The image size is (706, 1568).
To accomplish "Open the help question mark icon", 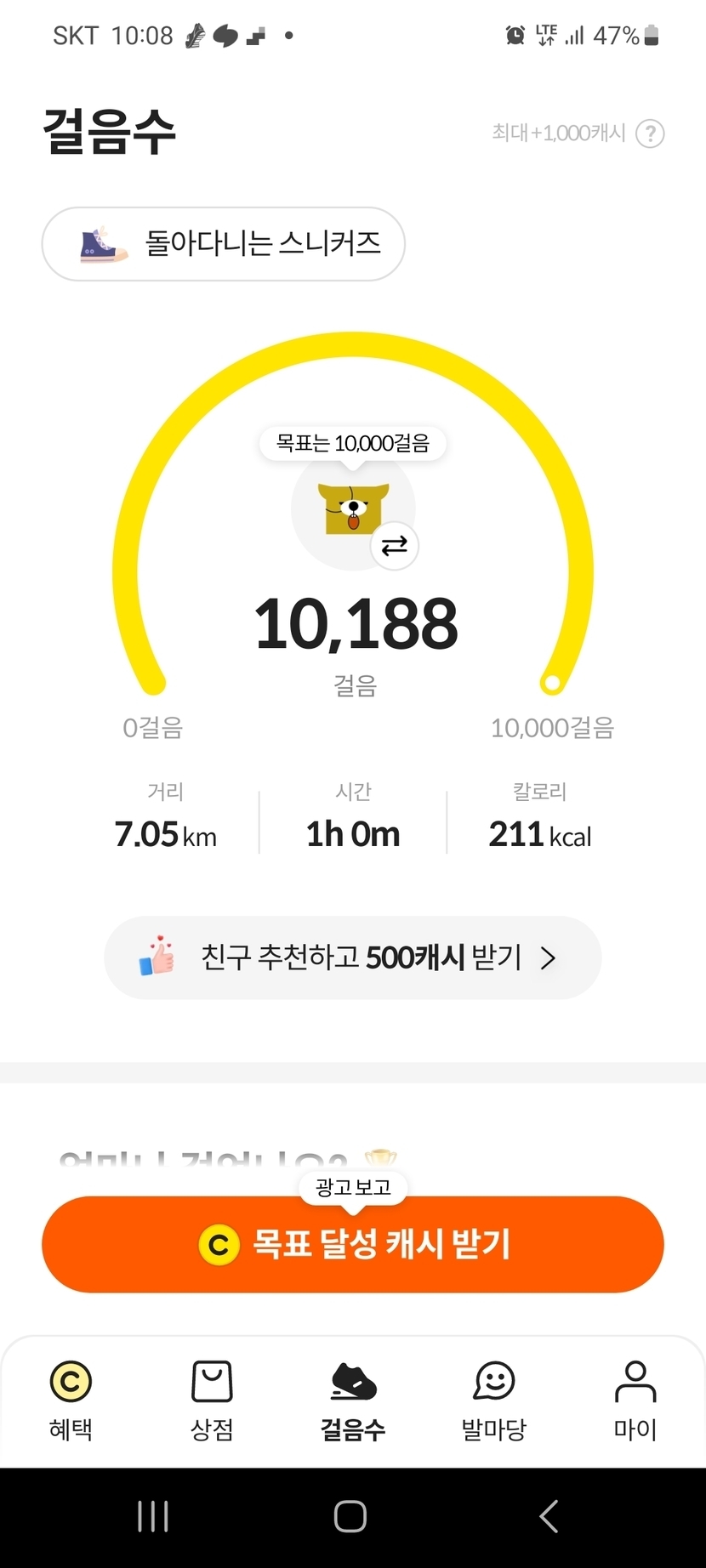I will click(650, 134).
